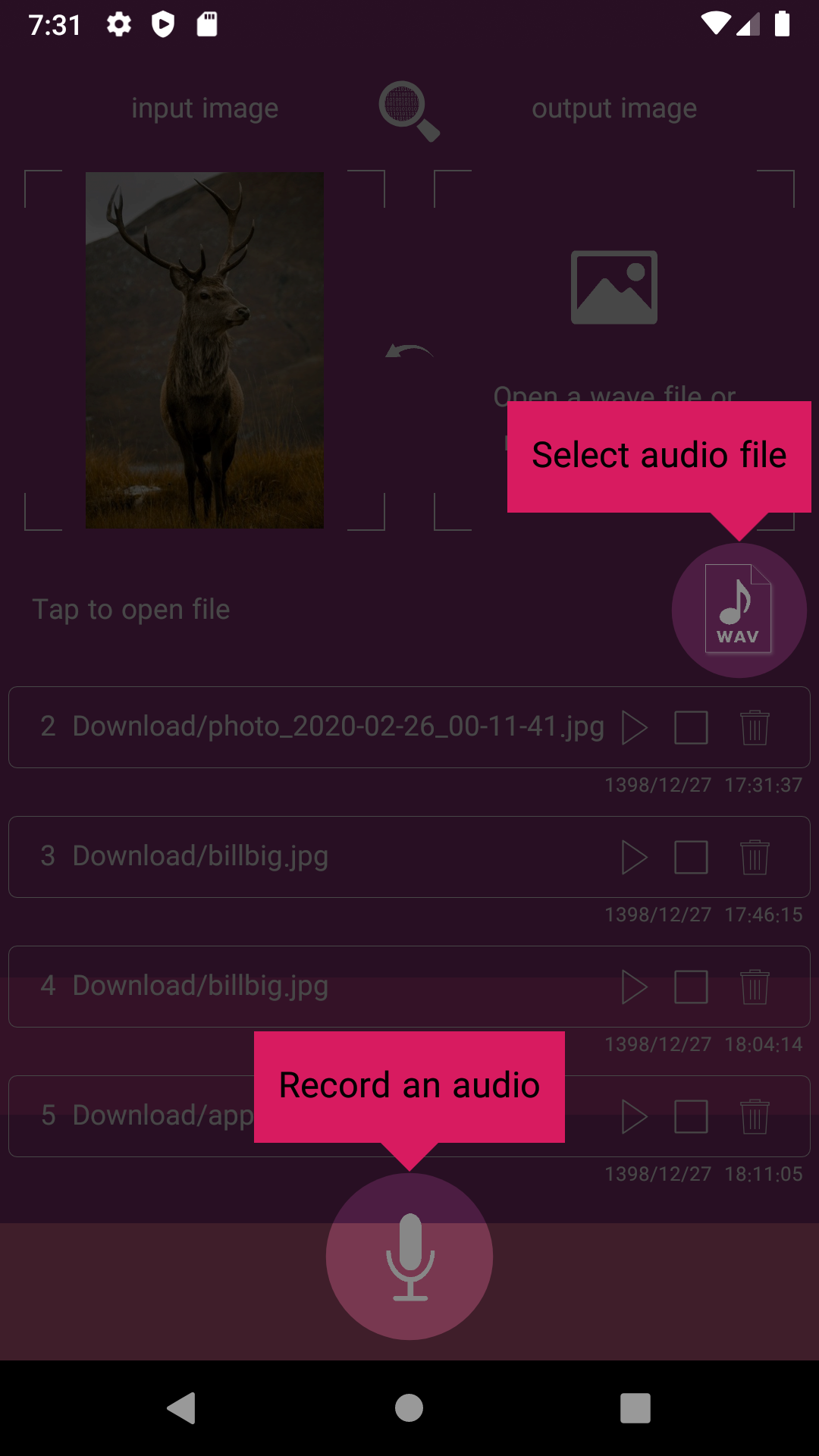Screen dimensions: 819x1456
Task: Stop playback of entry 4 billbig.jpg
Action: 691,987
